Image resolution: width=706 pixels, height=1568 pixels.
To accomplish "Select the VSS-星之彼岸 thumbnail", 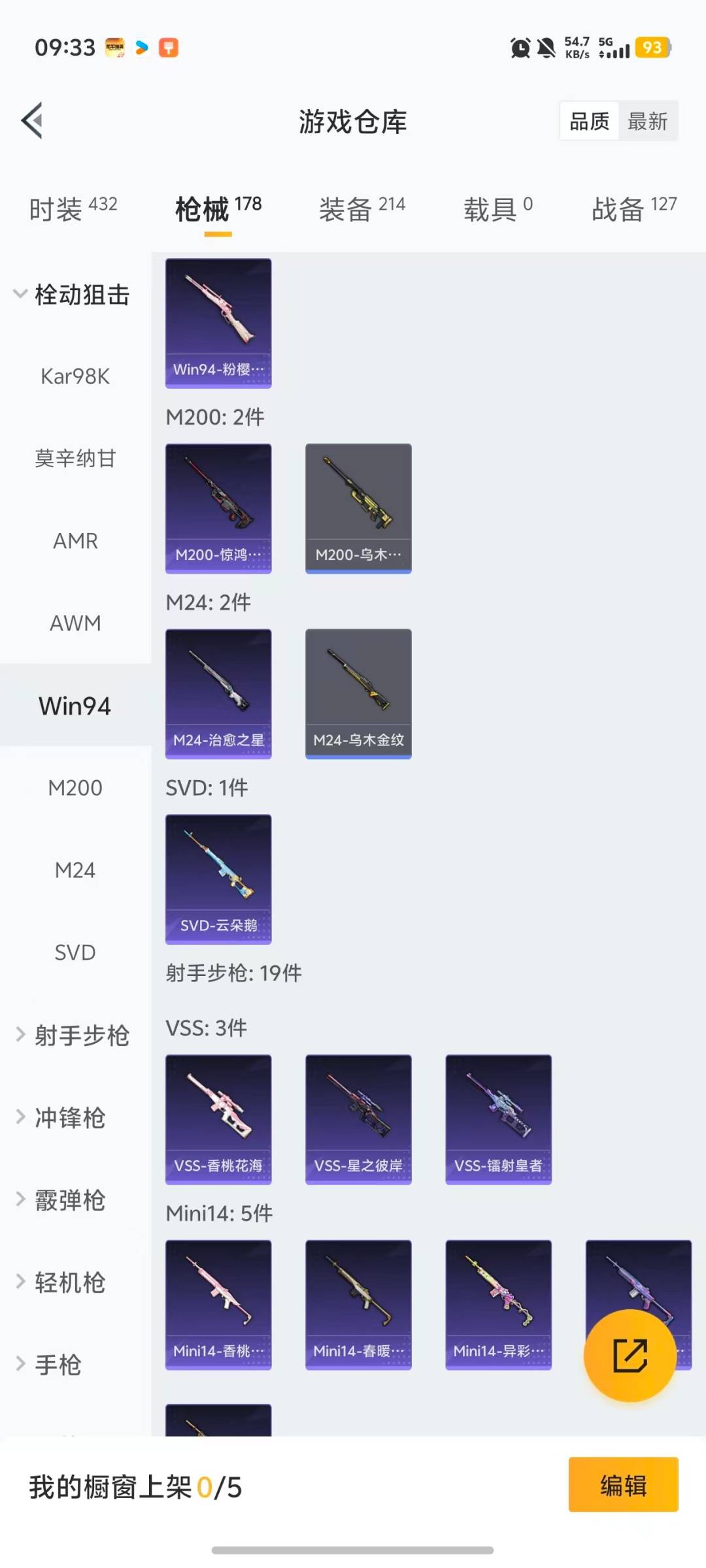I will coord(358,1119).
